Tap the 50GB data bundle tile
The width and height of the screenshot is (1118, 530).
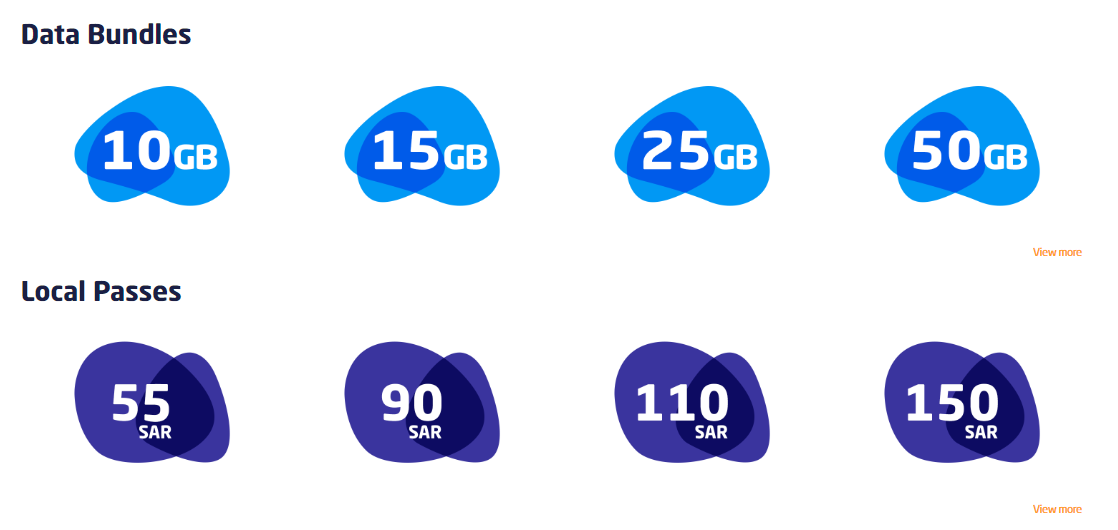[962, 146]
